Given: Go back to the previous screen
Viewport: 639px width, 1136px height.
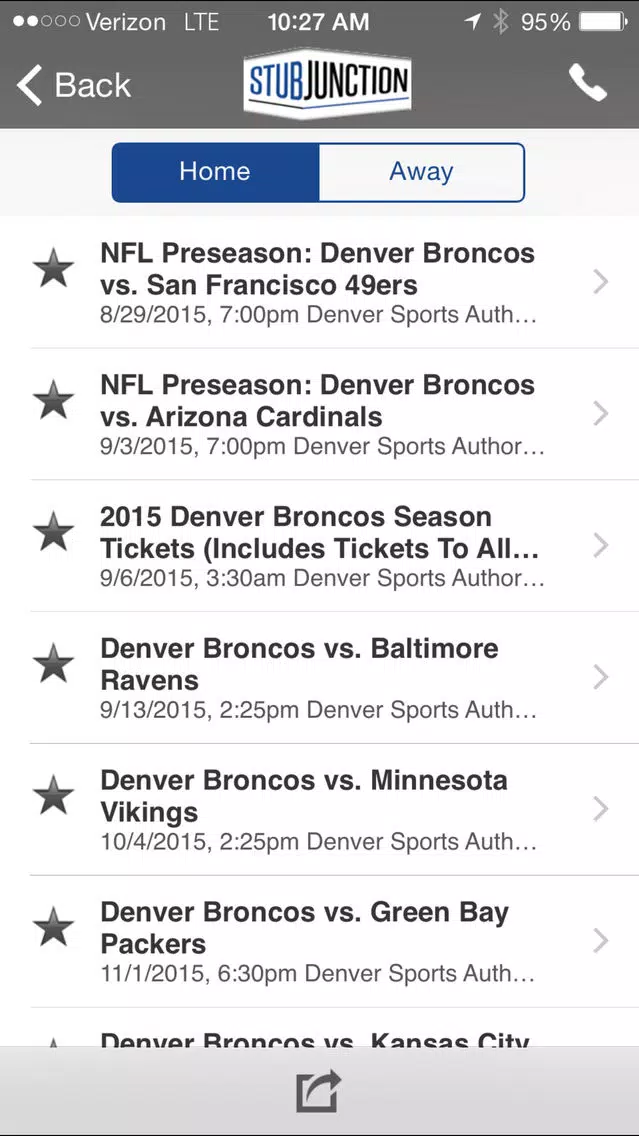Looking at the screenshot, I should 74,85.
